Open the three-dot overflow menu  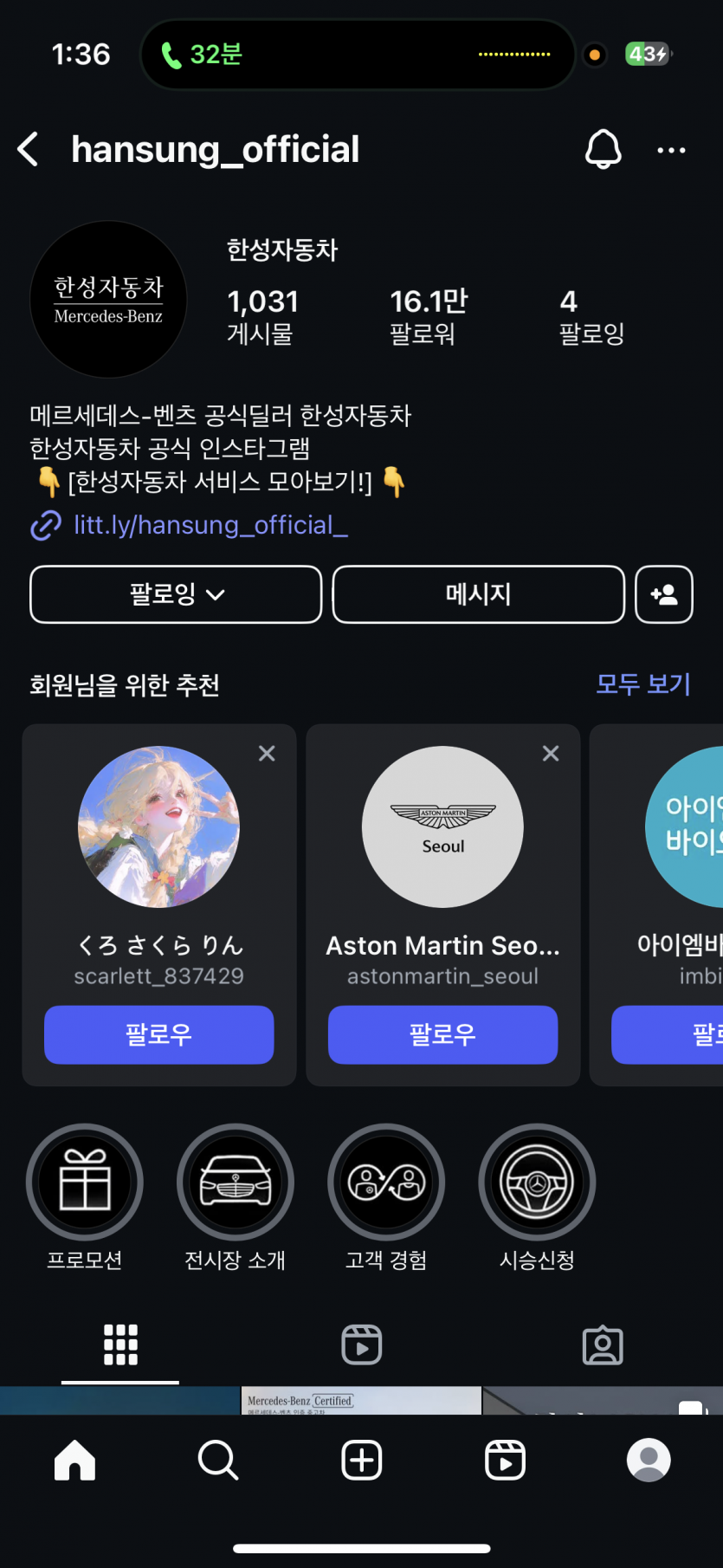click(671, 151)
